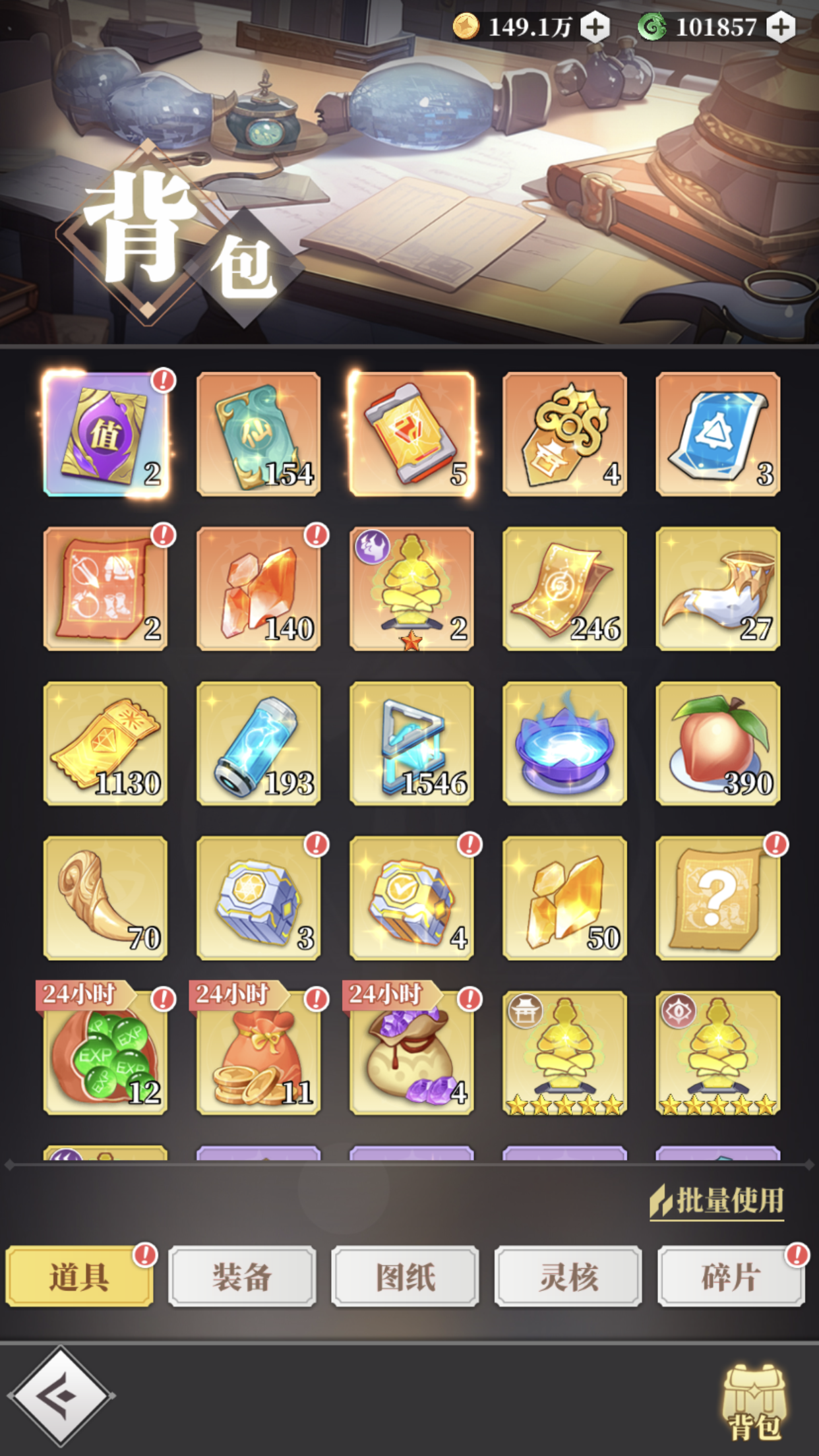Viewport: 819px width, 1456px height.
Task: Select the 道具 tab
Action: pyautogui.click(x=79, y=1276)
